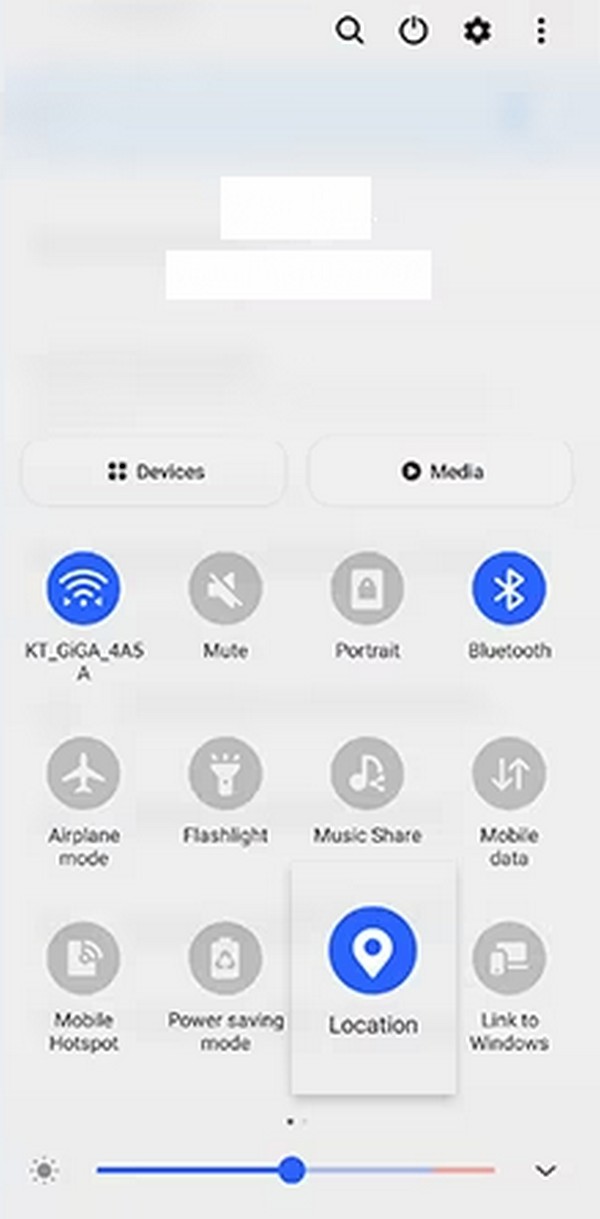This screenshot has width=600, height=1219.
Task: Toggle the Mute sound tile
Action: [226, 590]
